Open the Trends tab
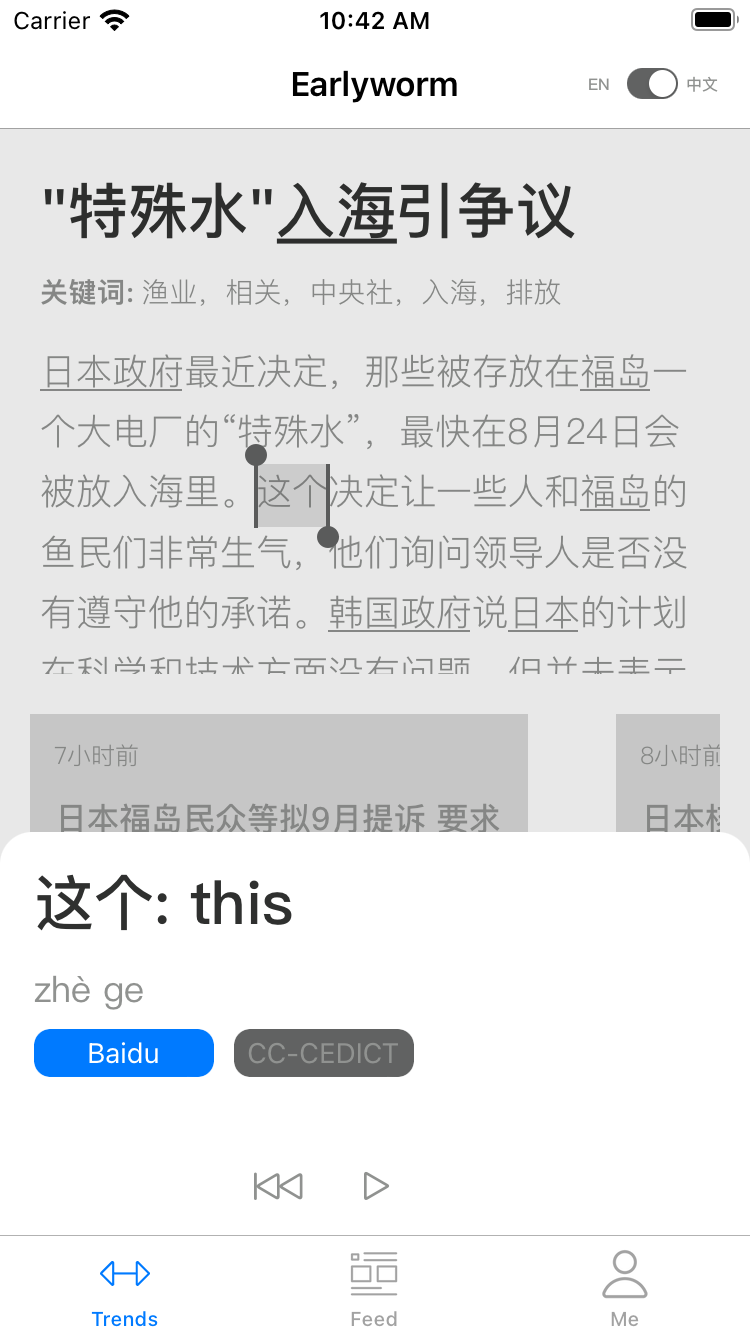This screenshot has width=750, height=1334. pos(124,1288)
